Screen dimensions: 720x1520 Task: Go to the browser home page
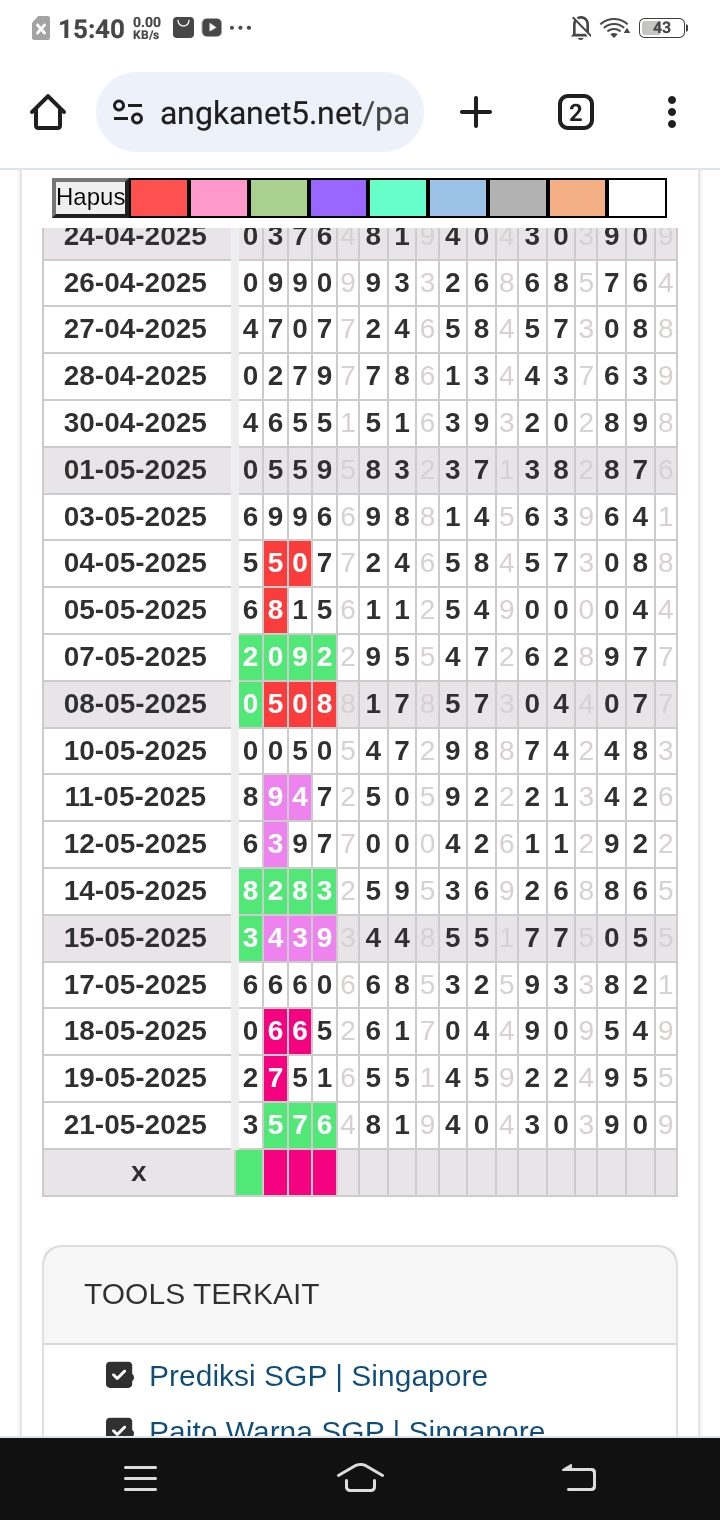click(48, 112)
